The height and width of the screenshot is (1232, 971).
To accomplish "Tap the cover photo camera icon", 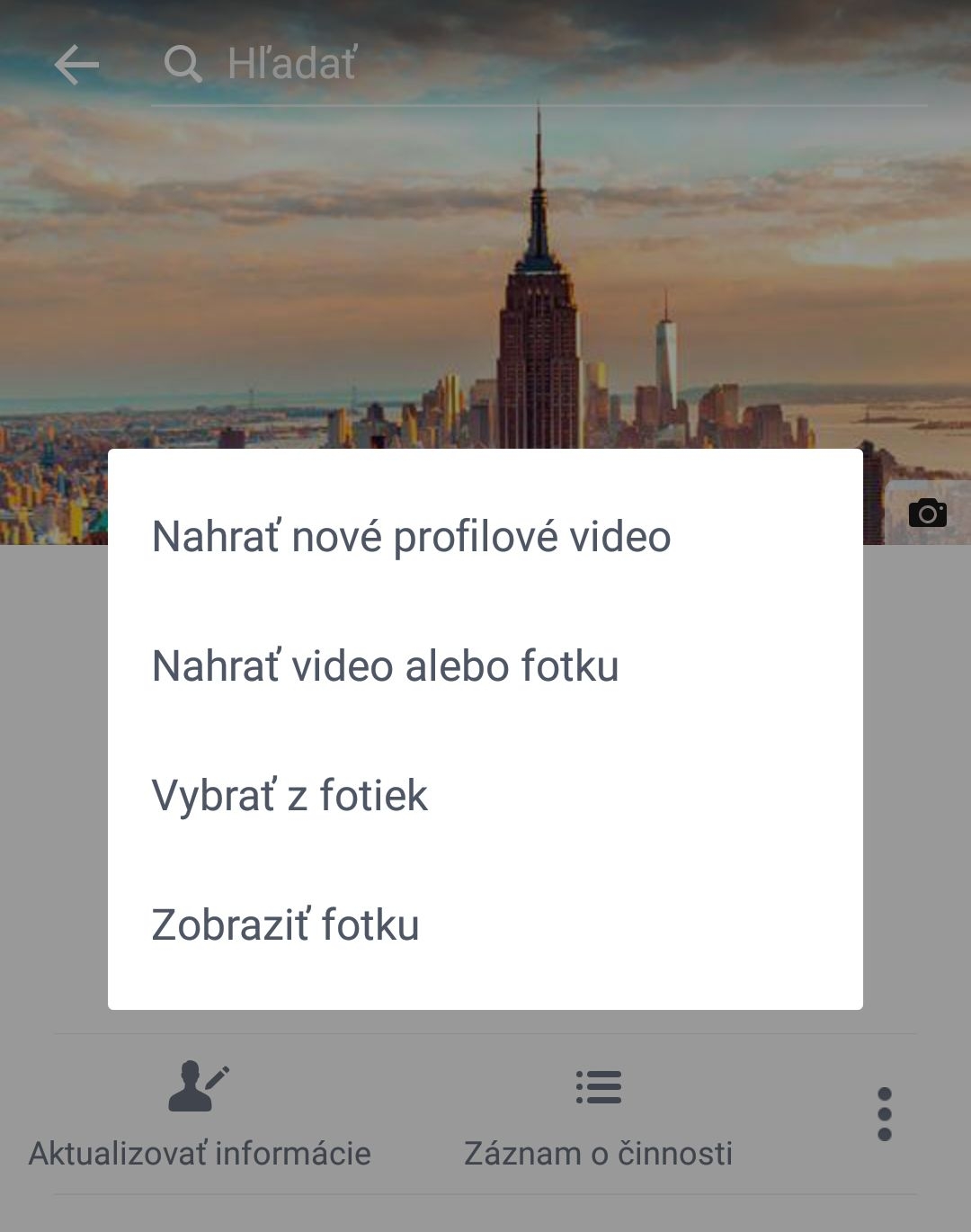I will point(928,513).
